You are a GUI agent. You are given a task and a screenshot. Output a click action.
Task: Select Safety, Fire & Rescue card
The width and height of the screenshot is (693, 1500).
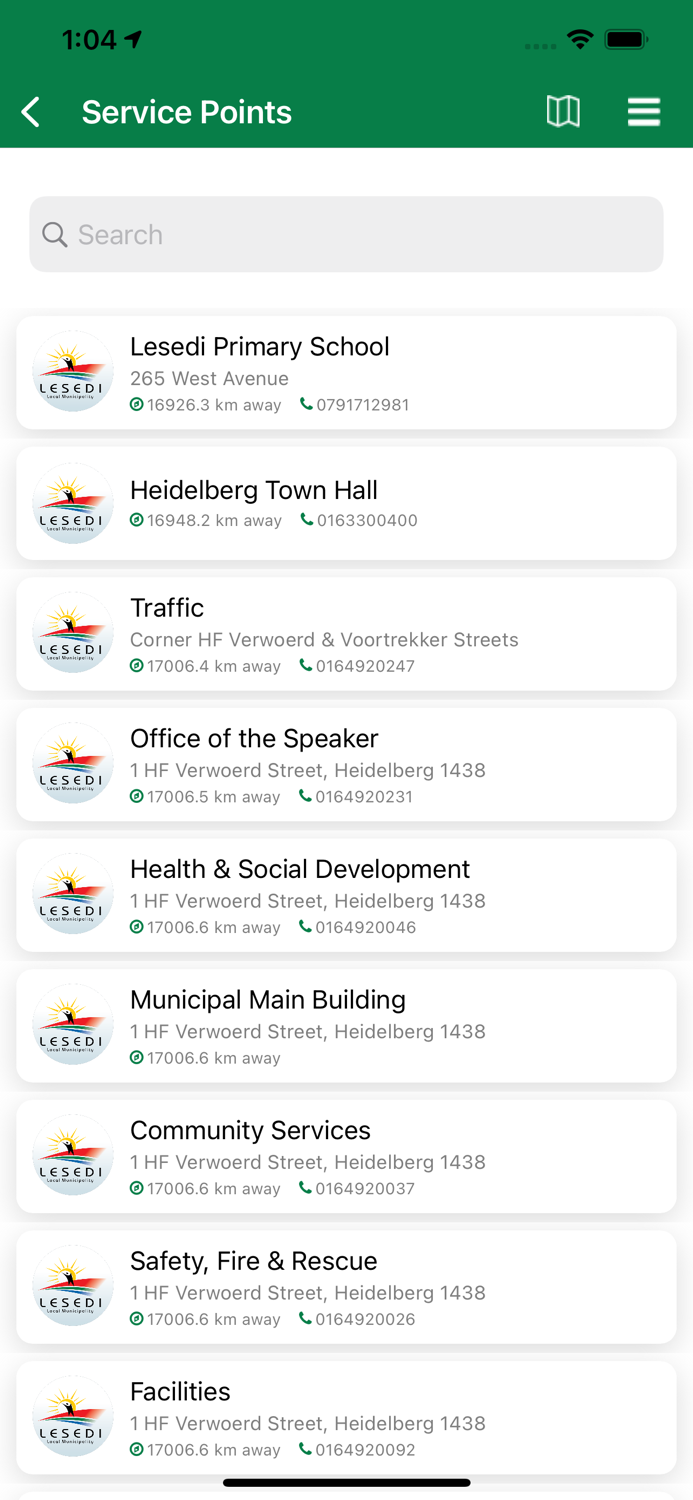click(x=346, y=1287)
